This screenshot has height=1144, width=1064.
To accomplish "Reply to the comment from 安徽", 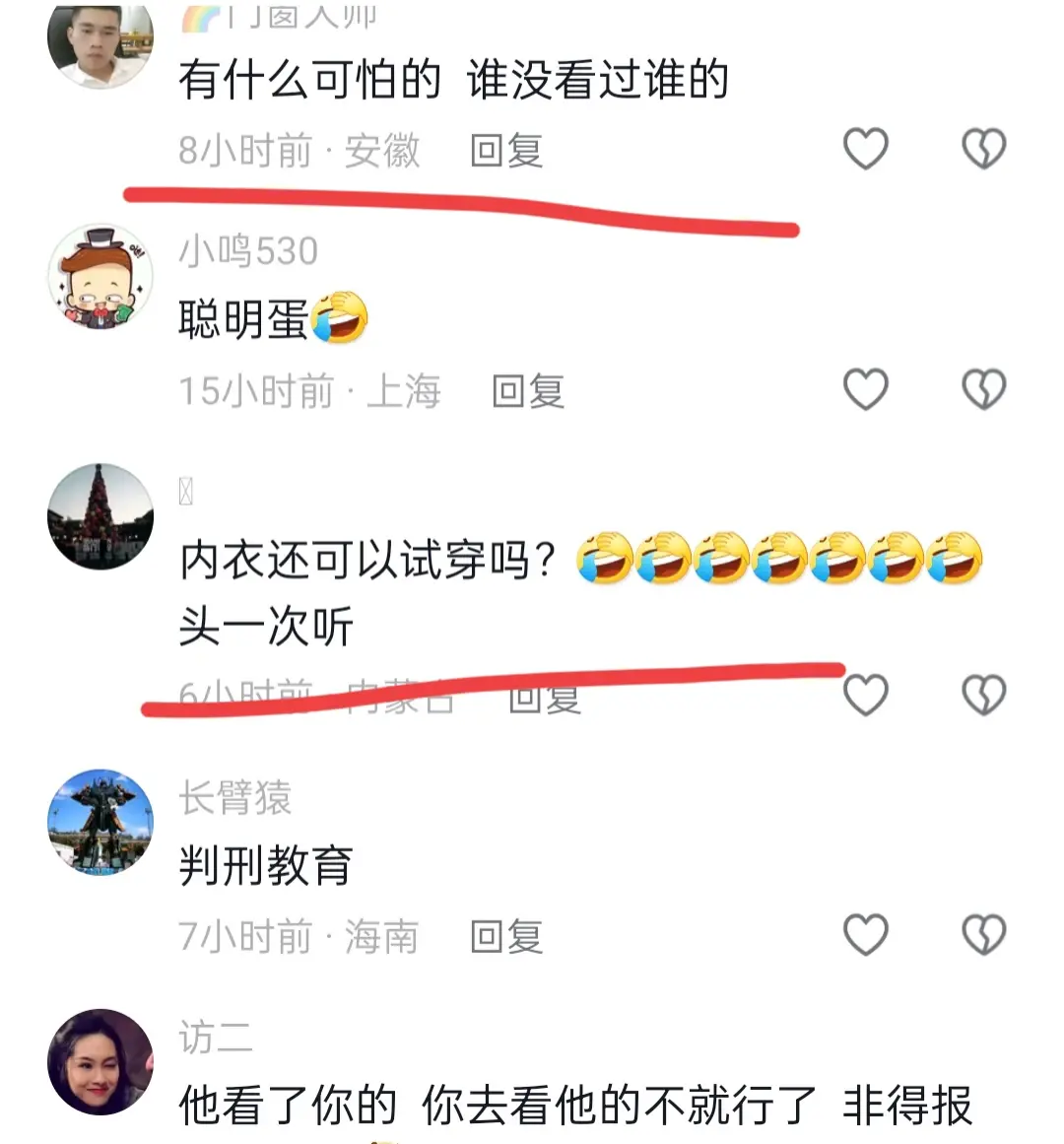I will tap(506, 151).
